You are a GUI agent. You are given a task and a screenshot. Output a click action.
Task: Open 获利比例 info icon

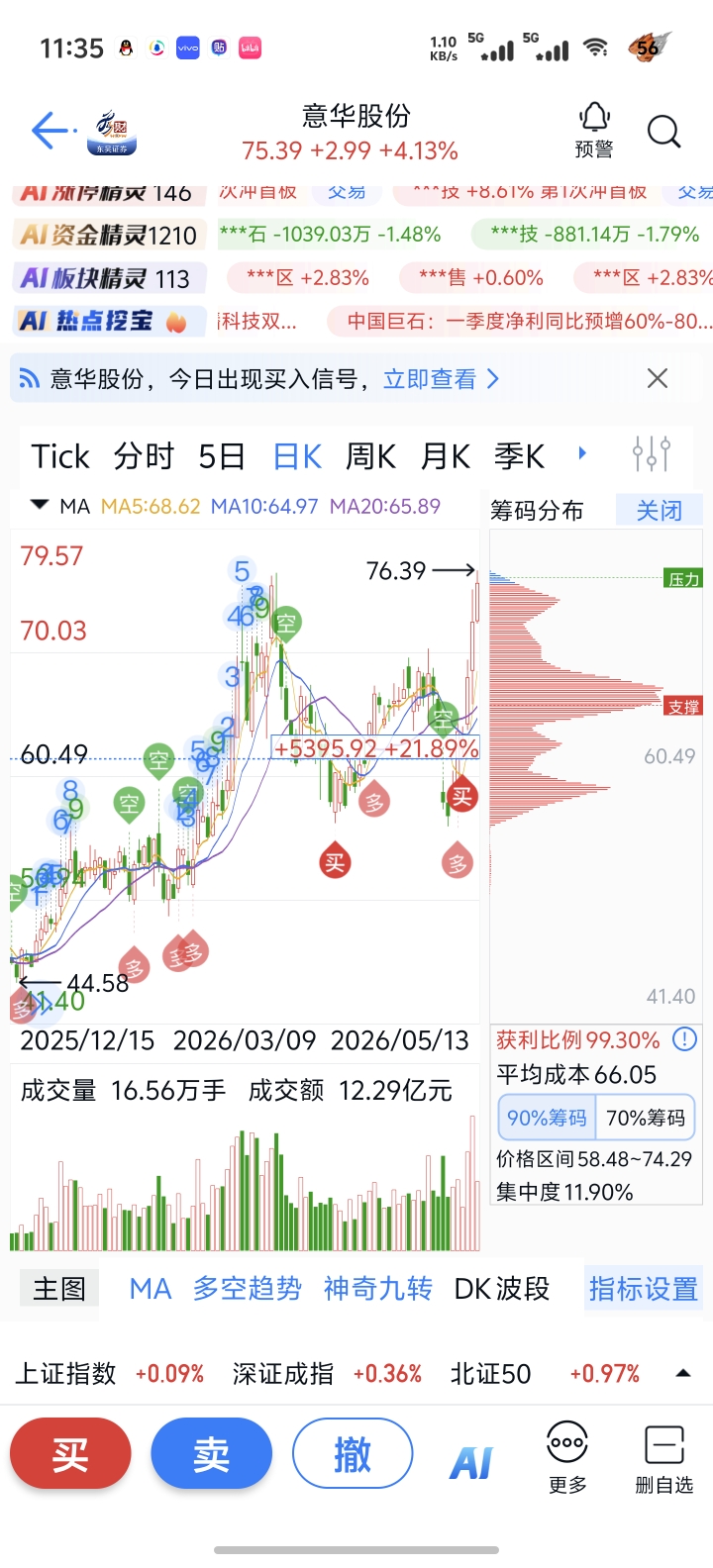point(684,1039)
